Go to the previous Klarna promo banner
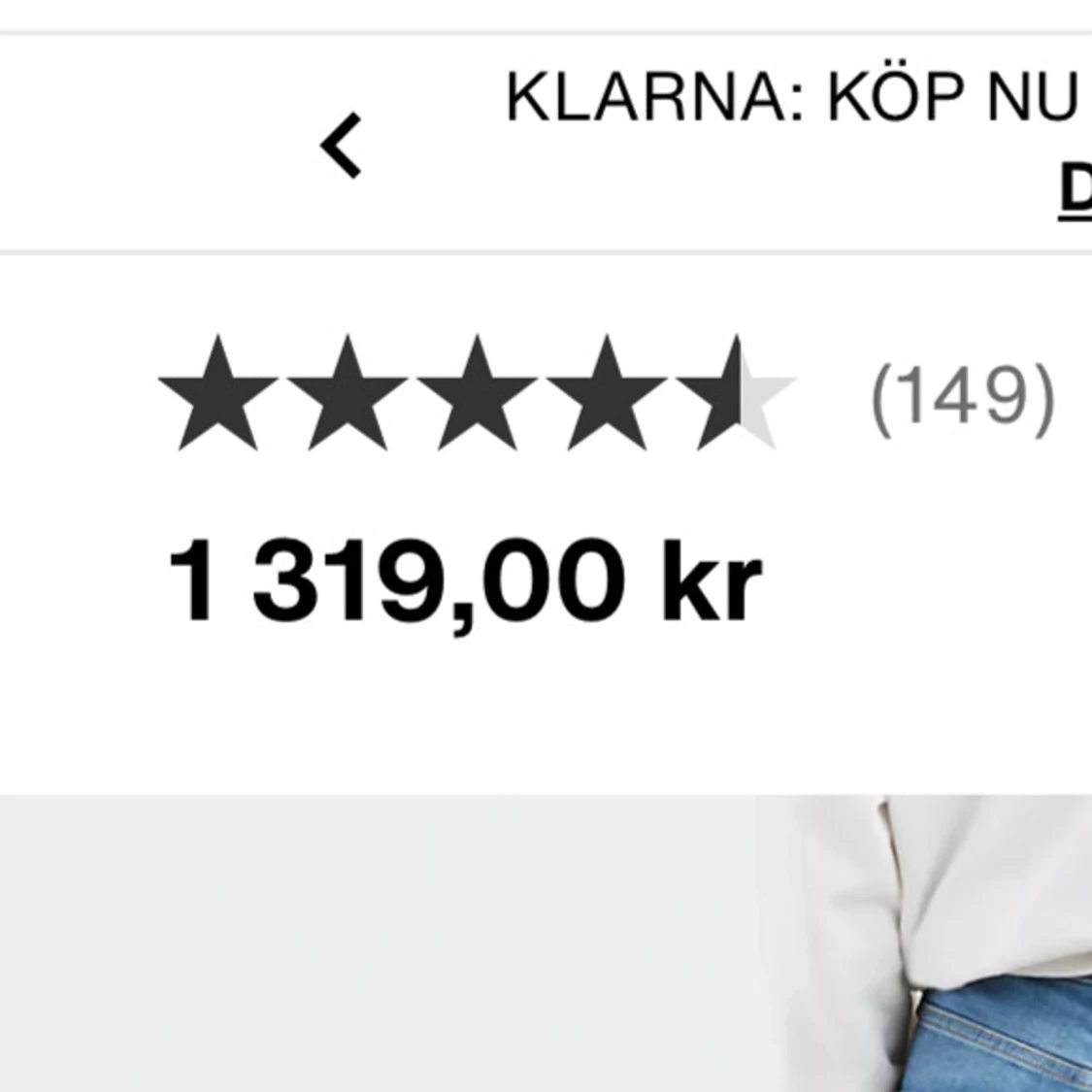Image resolution: width=1092 pixels, height=1092 pixels. [x=342, y=146]
